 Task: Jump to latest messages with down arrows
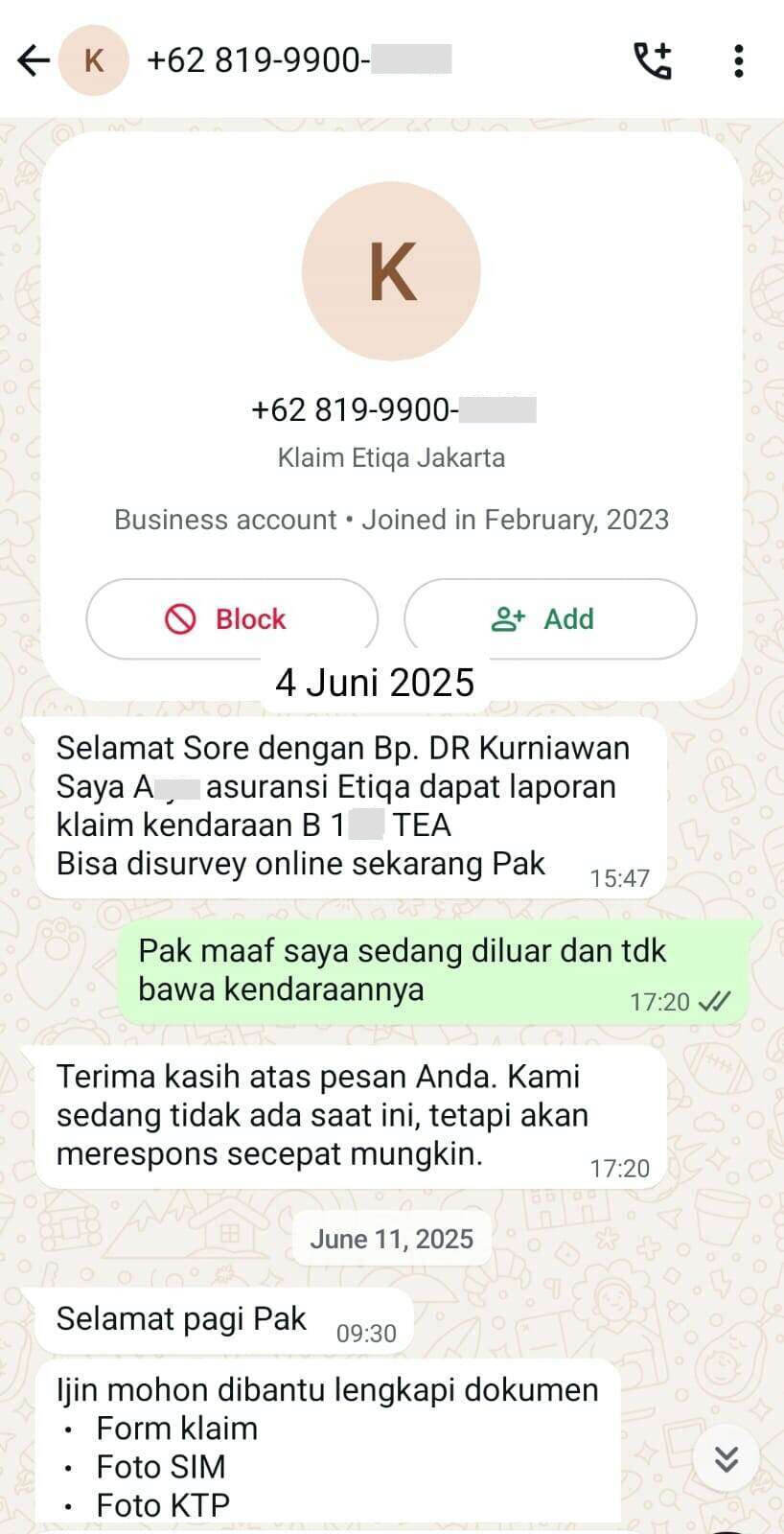(x=726, y=1459)
